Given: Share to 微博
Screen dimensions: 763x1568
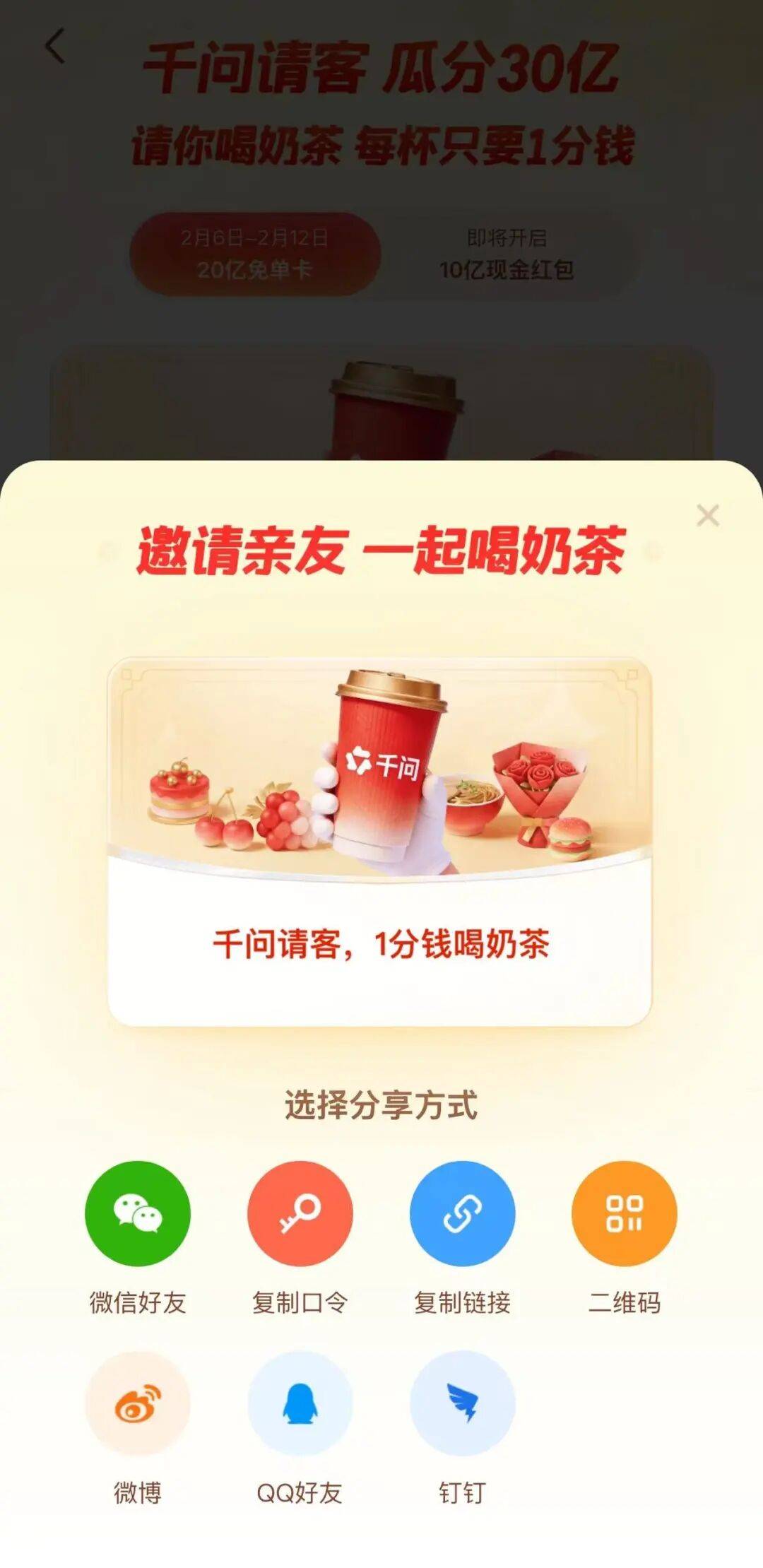Looking at the screenshot, I should pos(138,1403).
